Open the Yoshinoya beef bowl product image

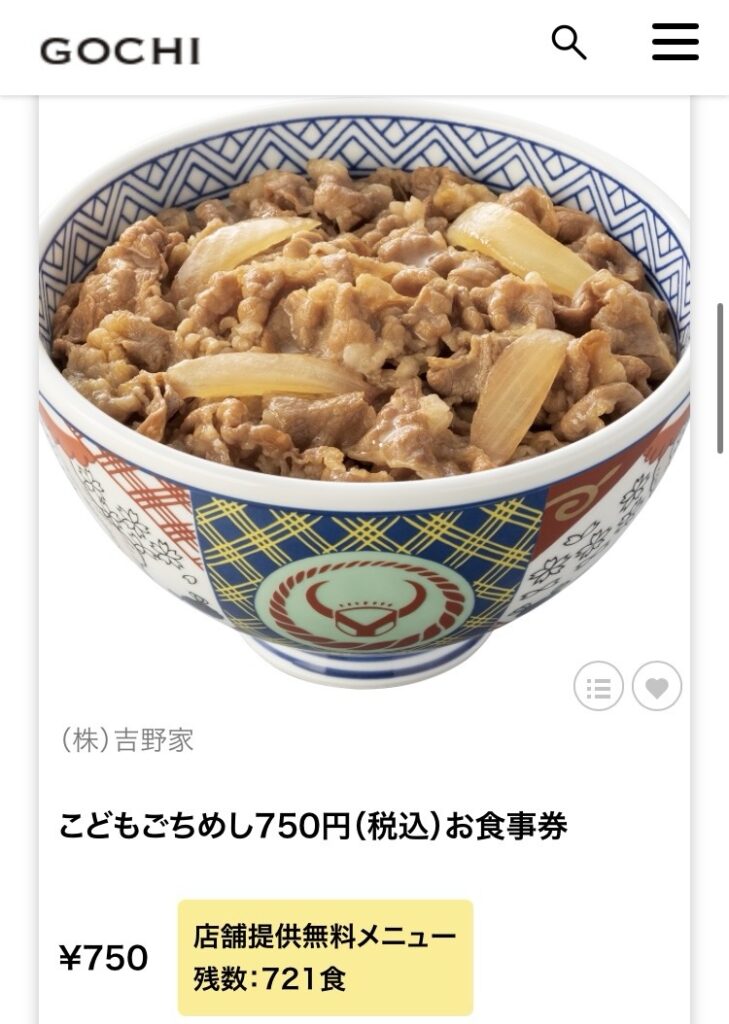(364, 390)
